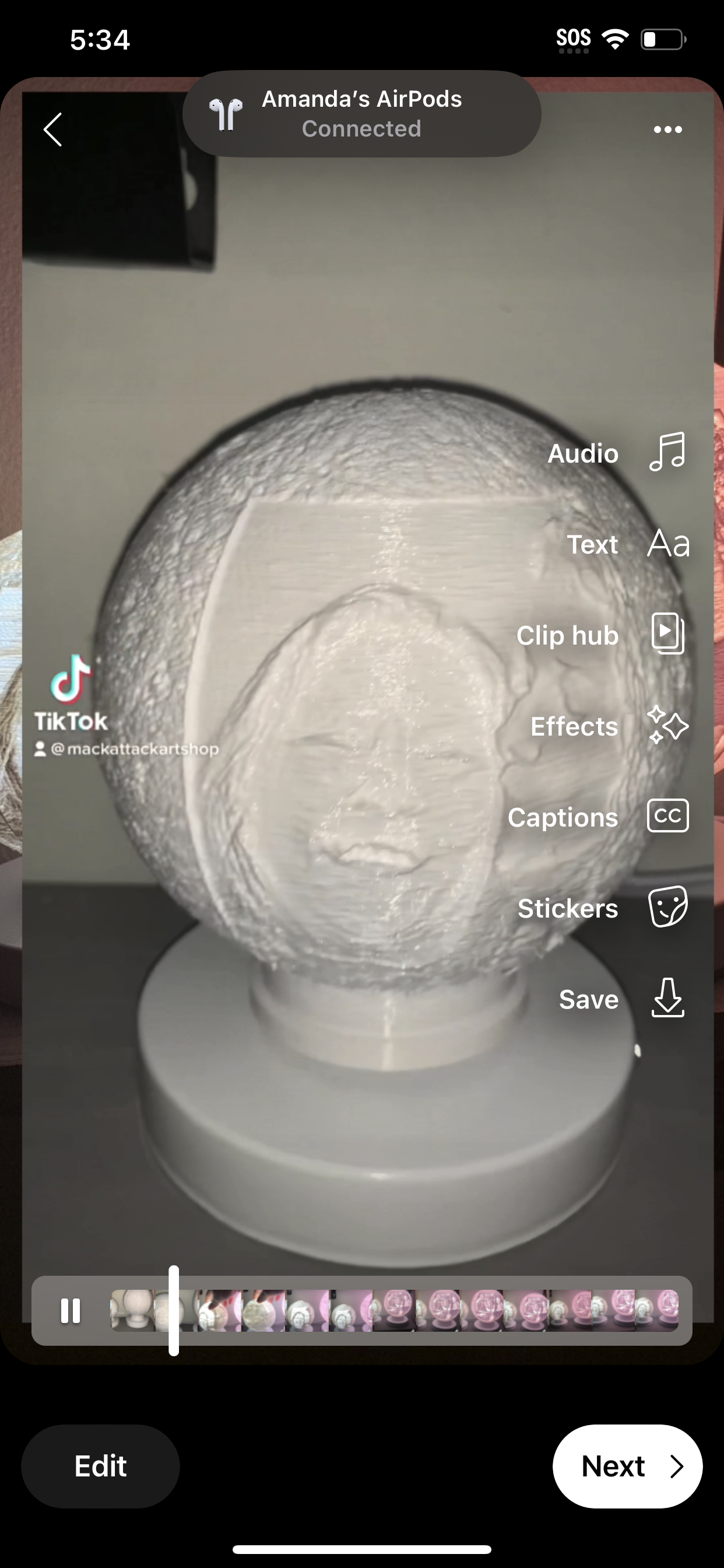Open Clip hub
Viewport: 724px width, 1568px height.
667,634
